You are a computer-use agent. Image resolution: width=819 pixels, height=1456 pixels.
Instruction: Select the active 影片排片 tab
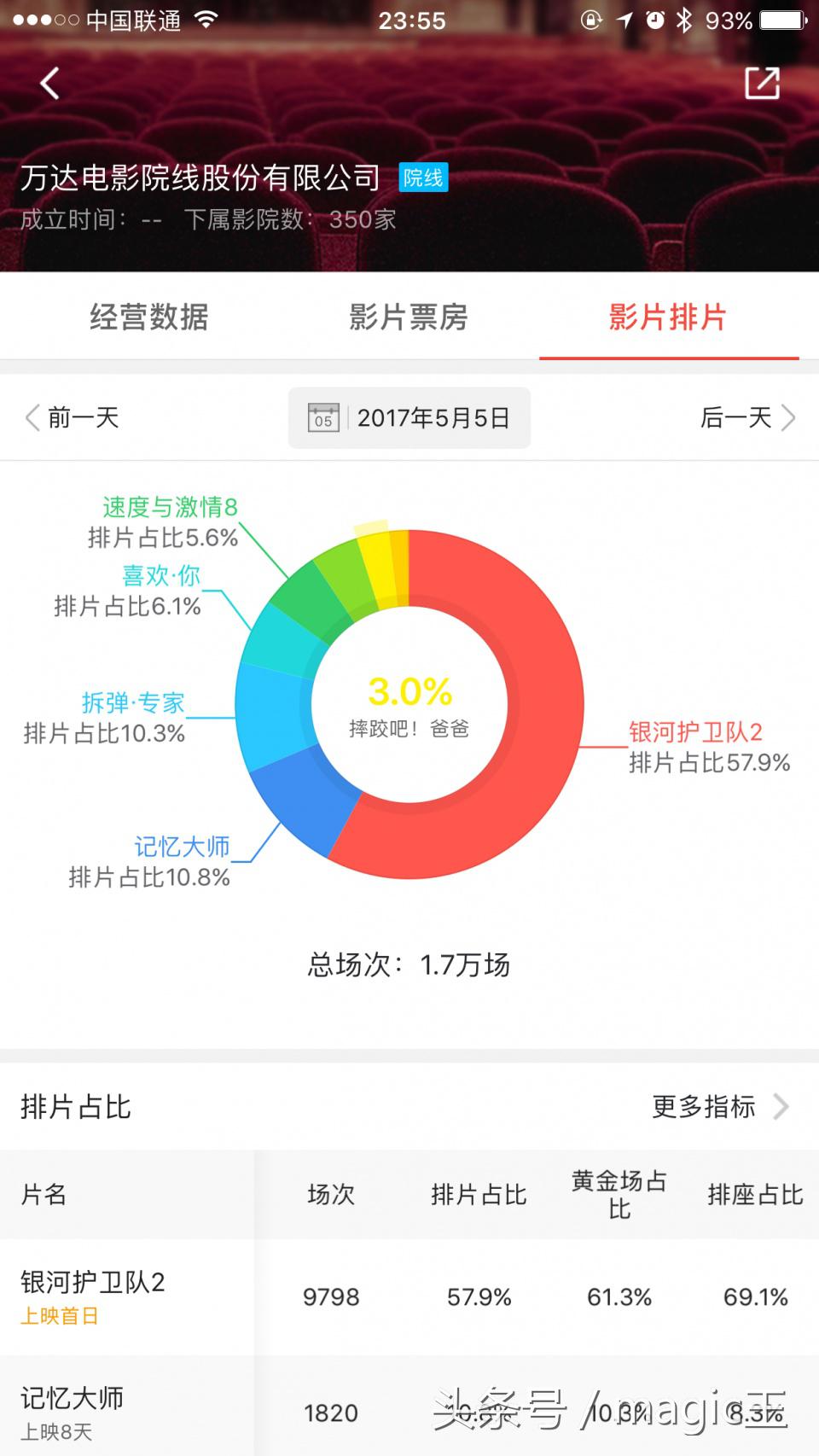tap(669, 317)
